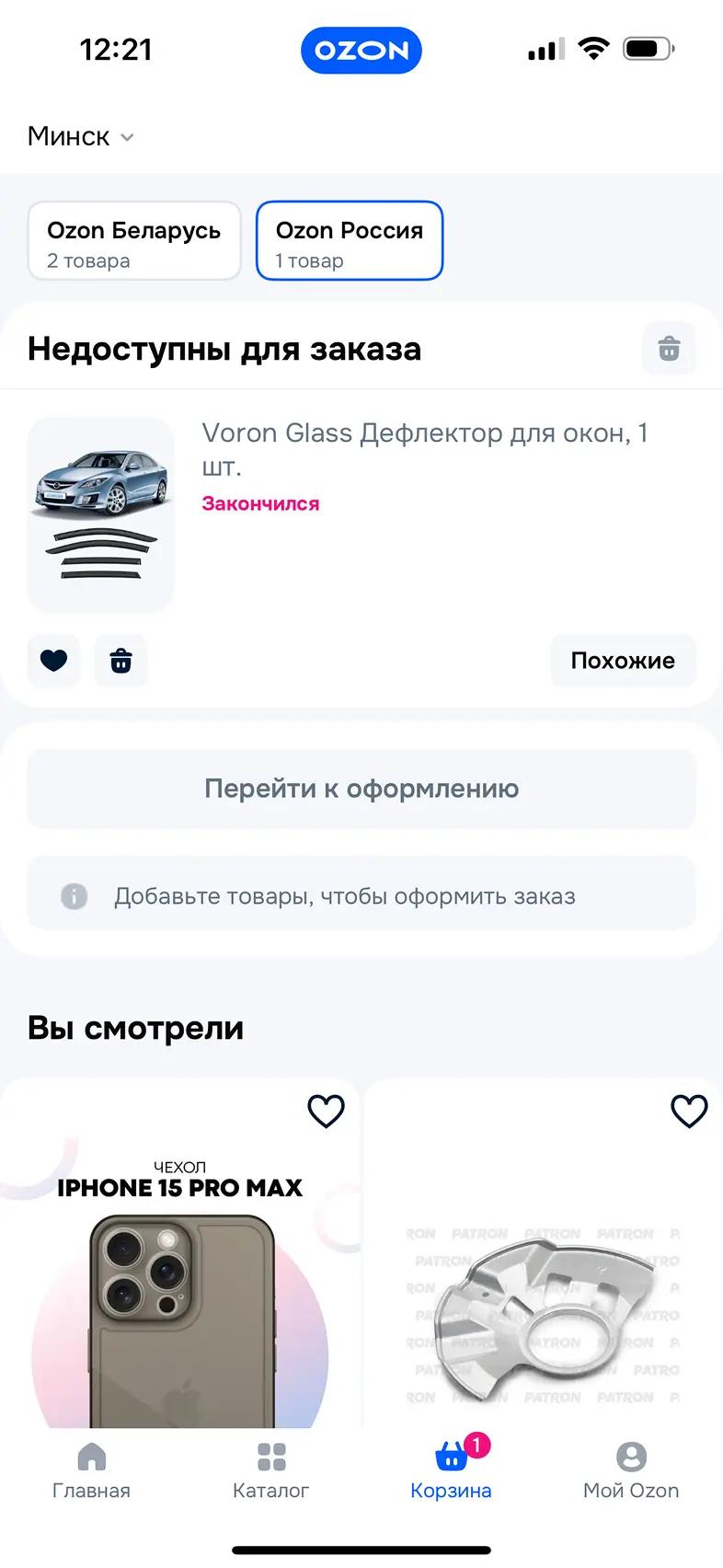
Task: Go to the Главная tab
Action: [x=91, y=1470]
